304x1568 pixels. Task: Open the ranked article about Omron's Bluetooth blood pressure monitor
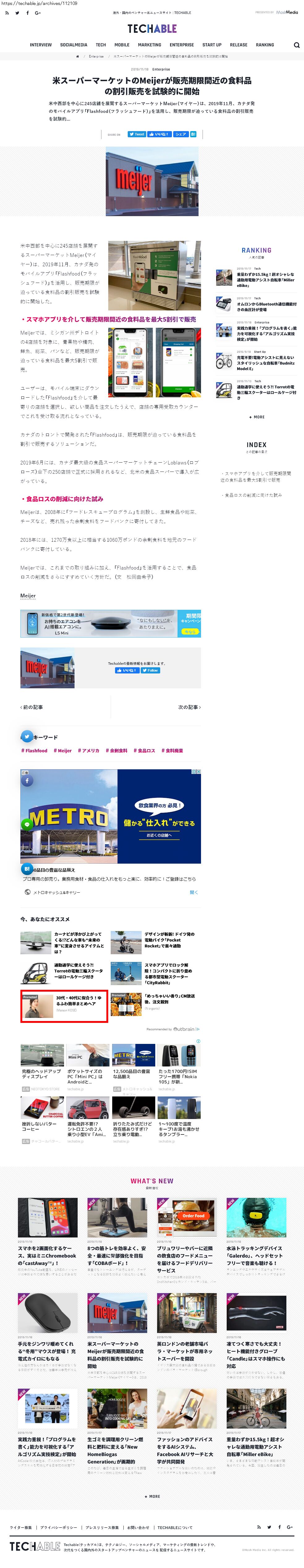click(x=266, y=306)
